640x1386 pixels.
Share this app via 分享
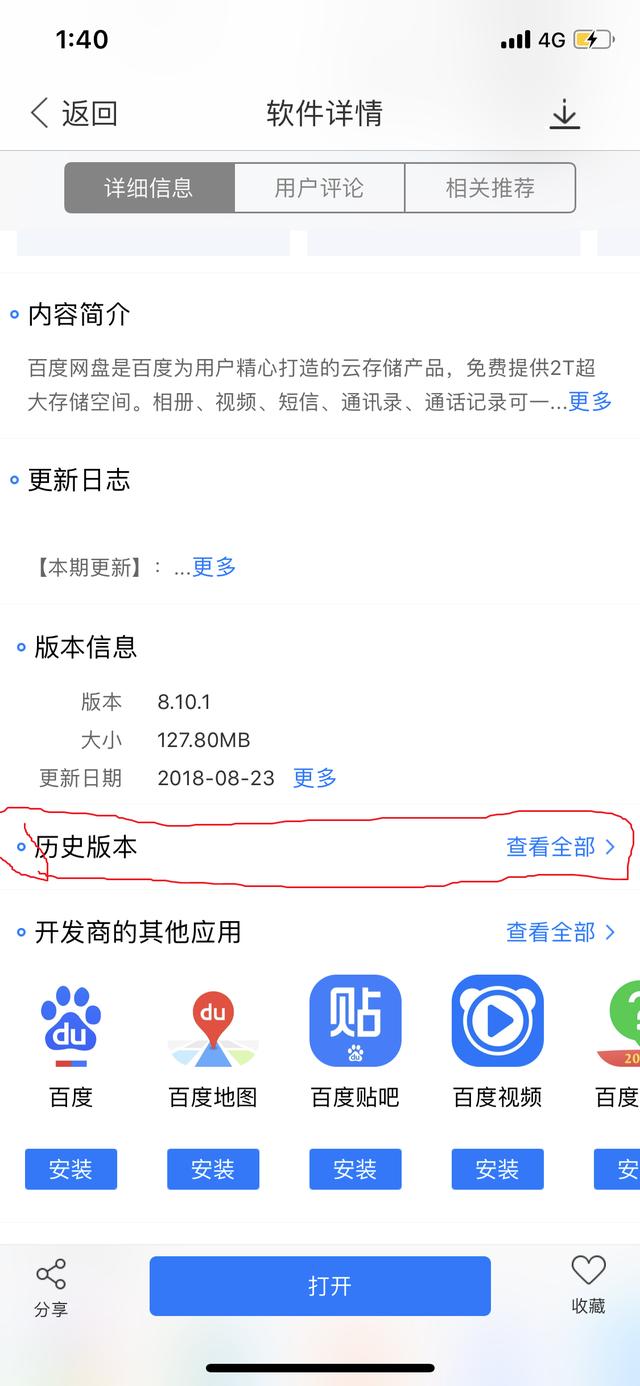(x=51, y=1288)
